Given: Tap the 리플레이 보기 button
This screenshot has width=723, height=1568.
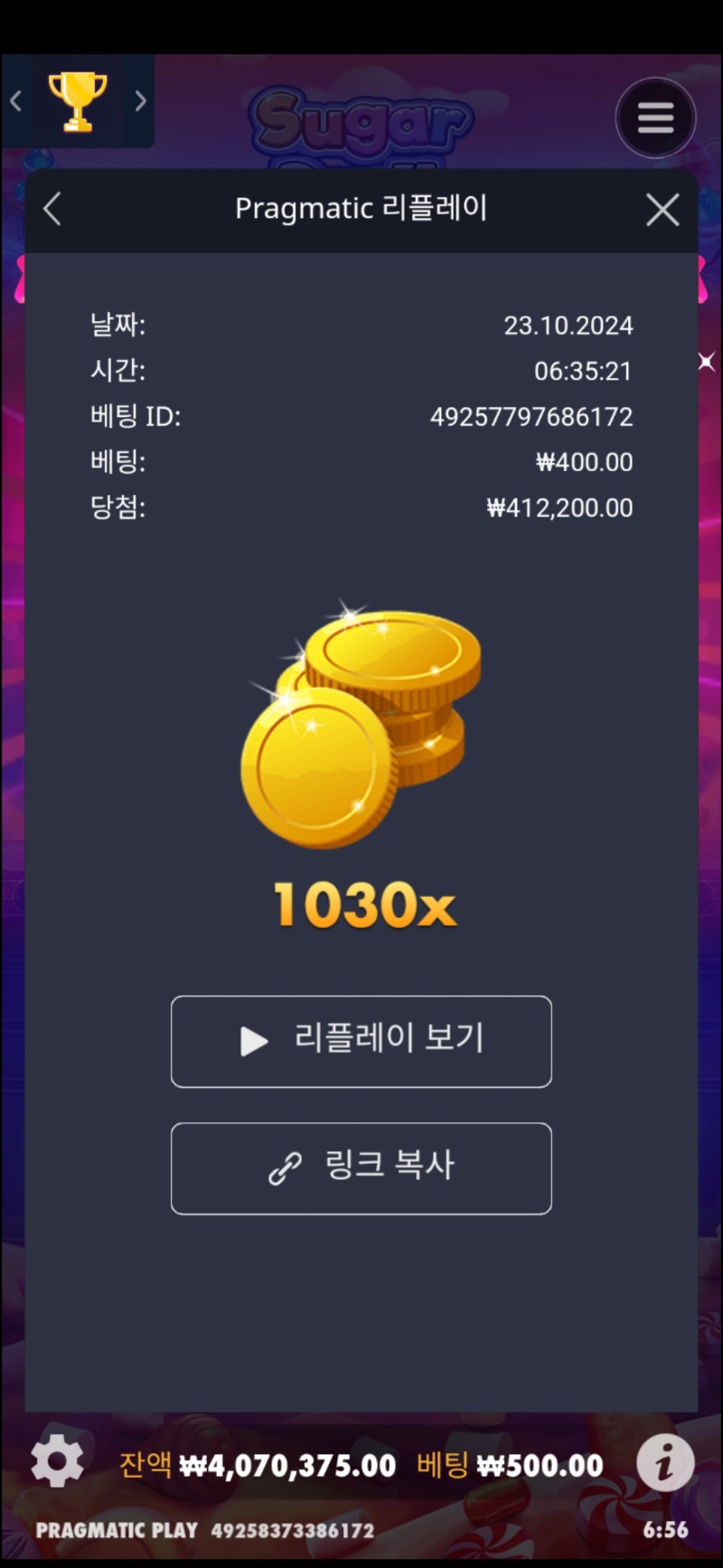Looking at the screenshot, I should (361, 1041).
